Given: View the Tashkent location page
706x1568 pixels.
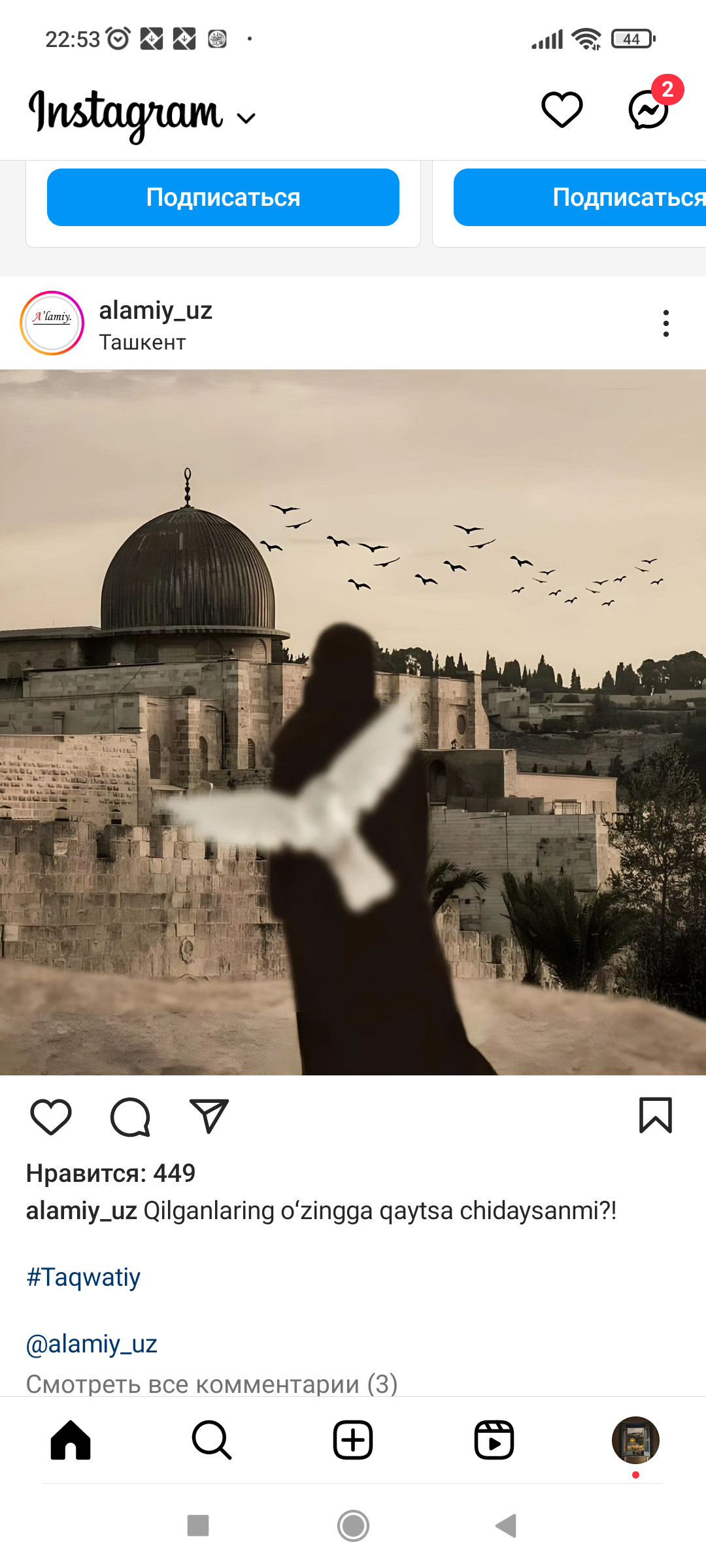Looking at the screenshot, I should click(143, 342).
